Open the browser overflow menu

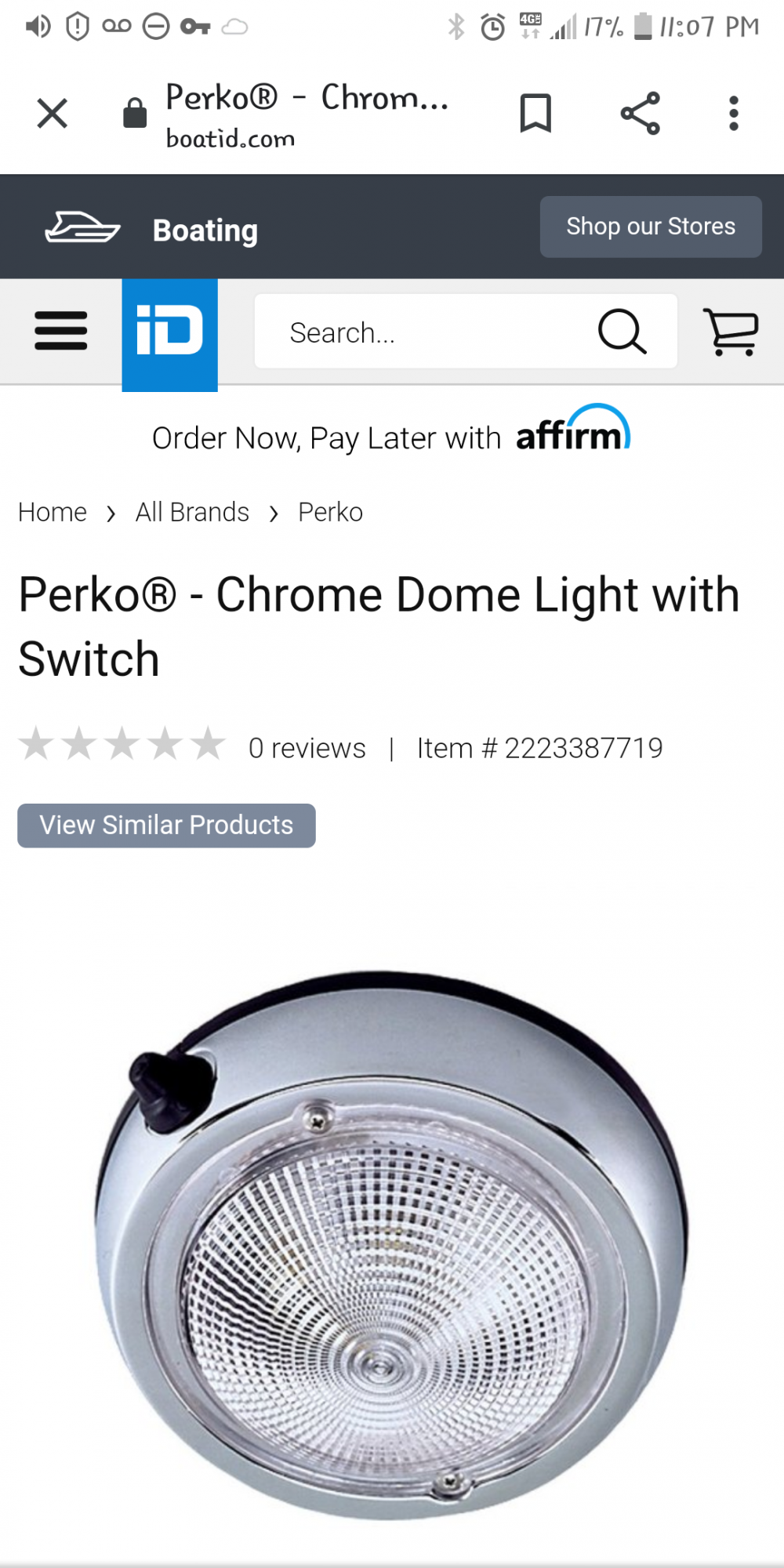pyautogui.click(x=734, y=114)
